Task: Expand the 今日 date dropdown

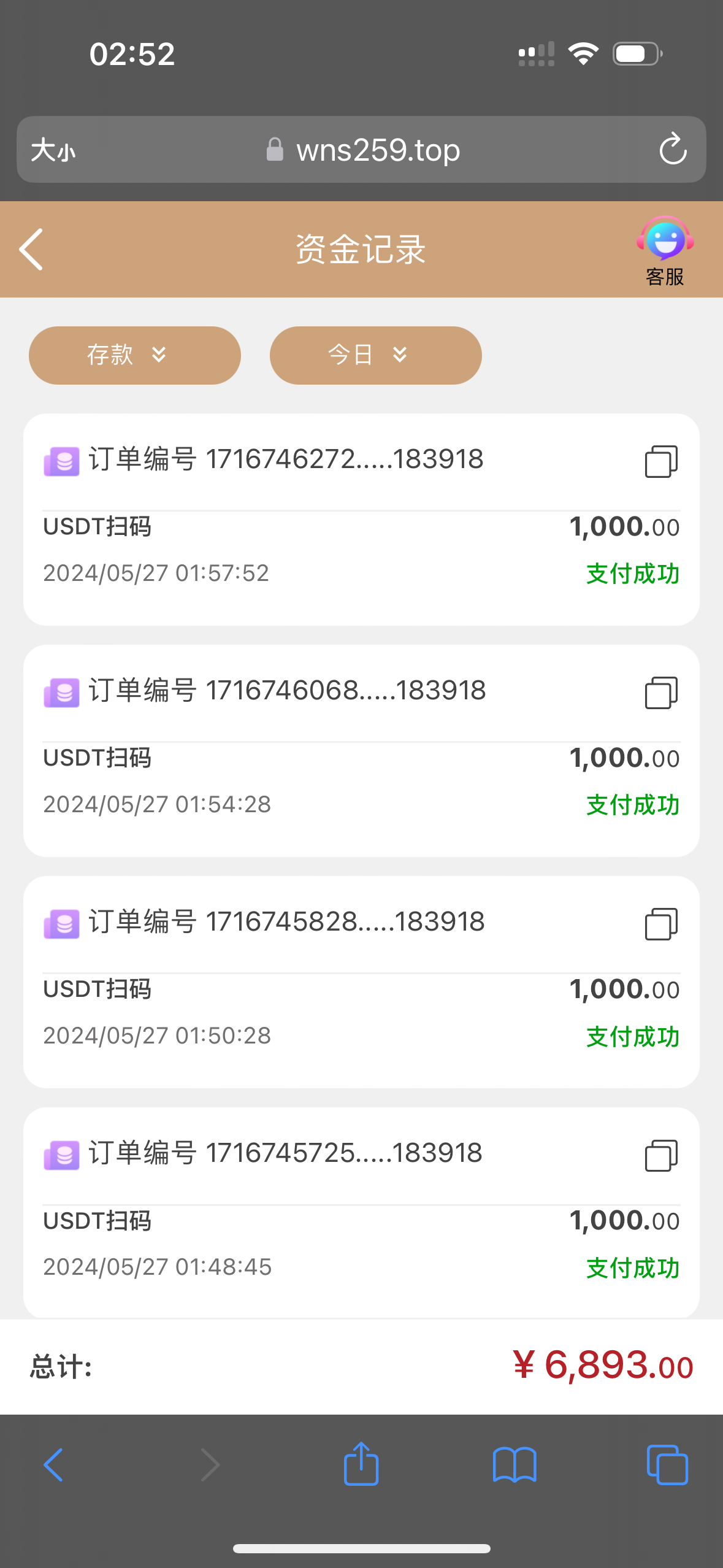Action: point(375,355)
